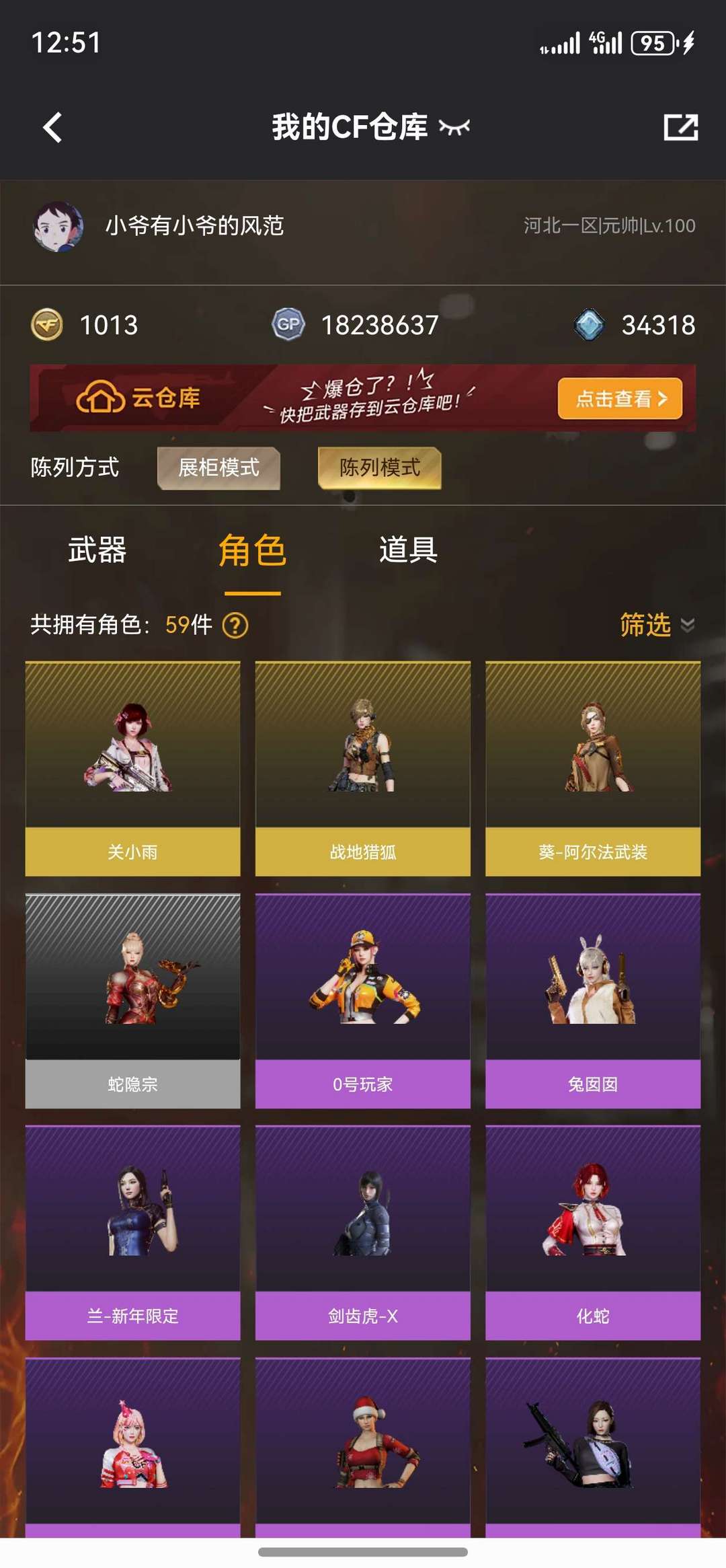Open the share icon in the top right

[x=682, y=126]
